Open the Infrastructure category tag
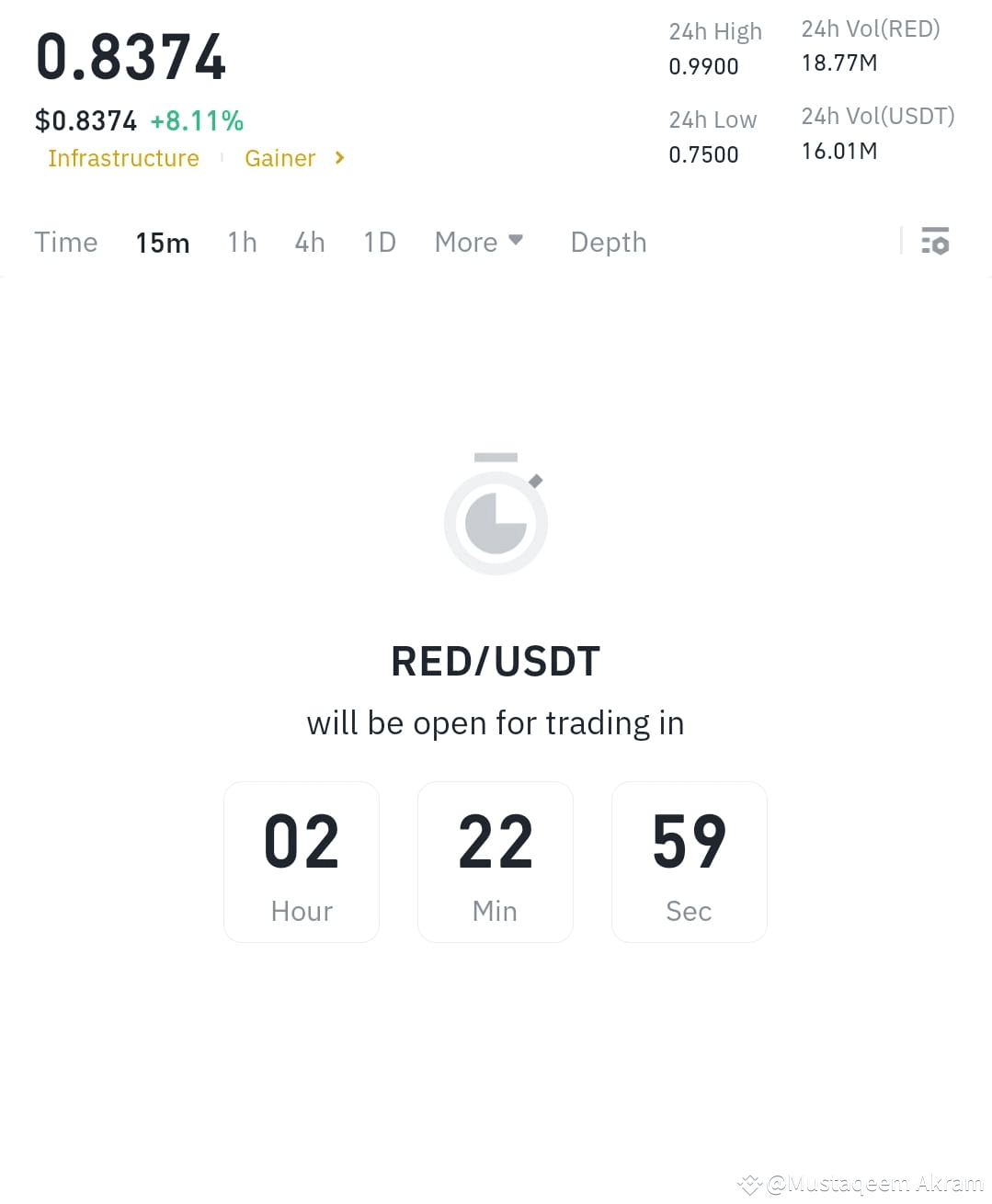This screenshot has height=1204, width=992. (x=123, y=158)
